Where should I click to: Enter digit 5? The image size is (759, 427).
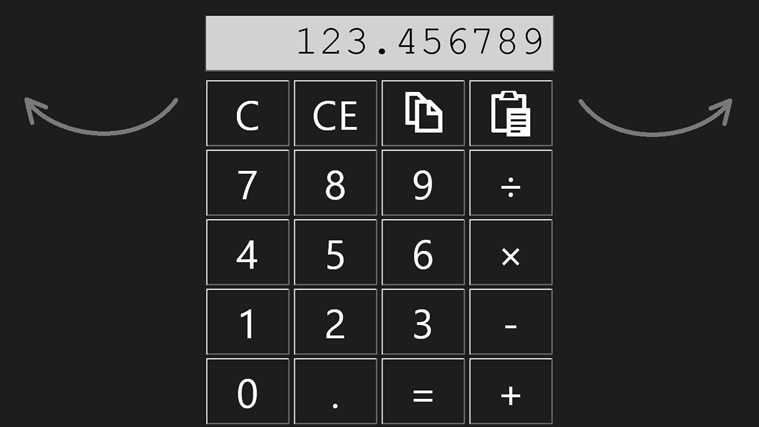point(335,253)
